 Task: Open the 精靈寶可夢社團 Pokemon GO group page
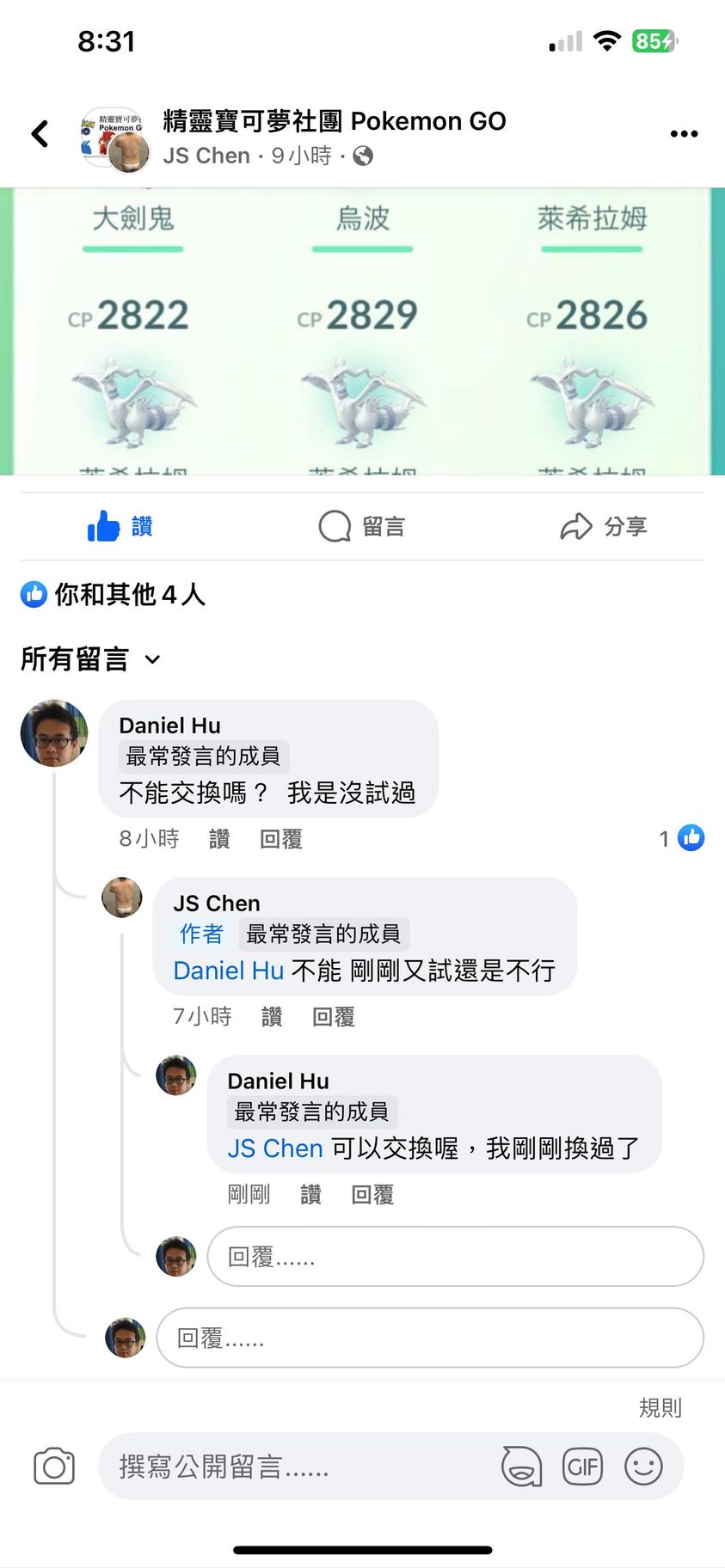(x=334, y=121)
